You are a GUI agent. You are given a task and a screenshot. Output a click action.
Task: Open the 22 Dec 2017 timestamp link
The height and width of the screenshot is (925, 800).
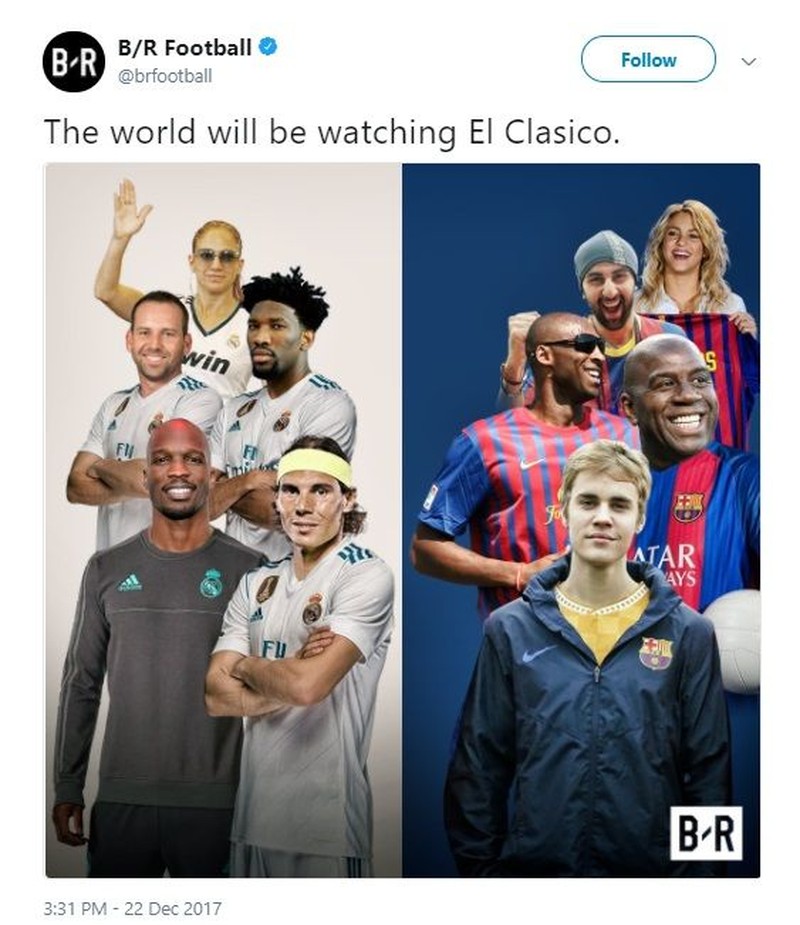click(x=132, y=909)
